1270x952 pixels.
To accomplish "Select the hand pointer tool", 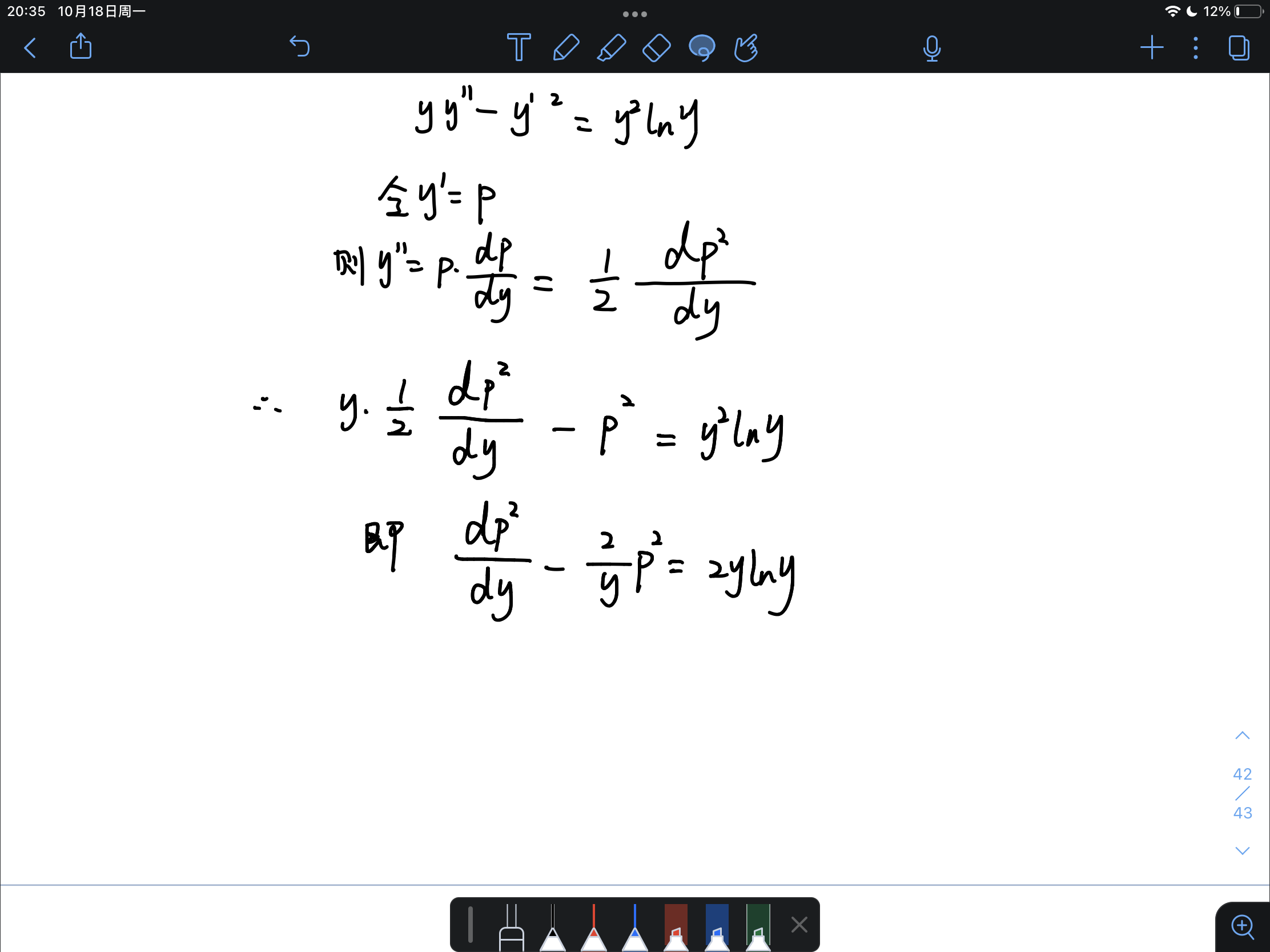I will point(746,47).
